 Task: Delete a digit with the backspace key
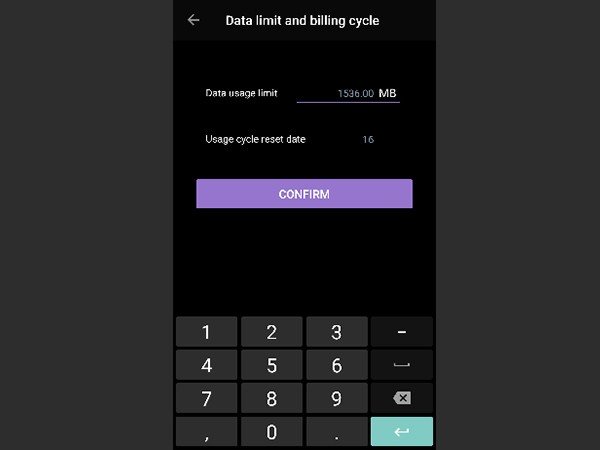(x=402, y=398)
